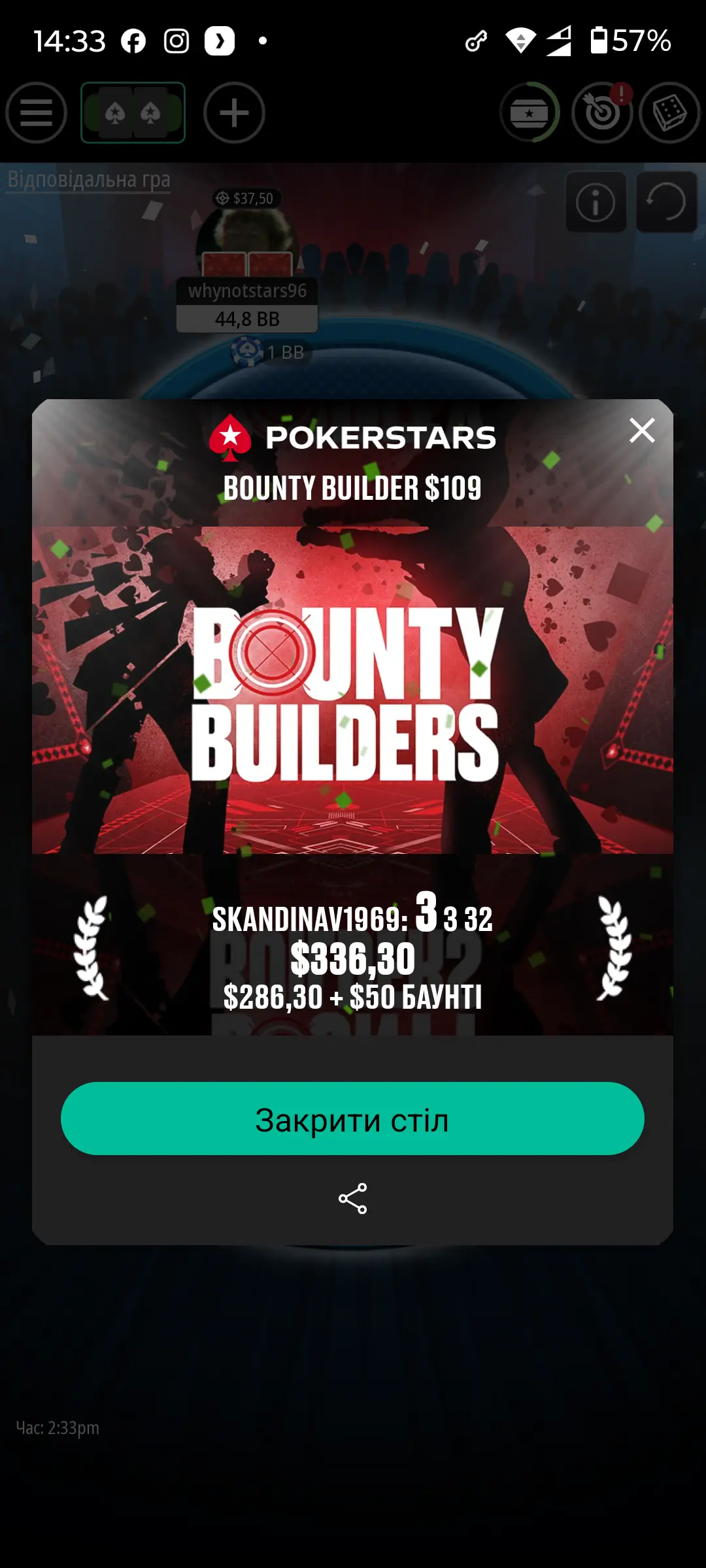
Task: Open the dice games icon
Action: coord(669,113)
